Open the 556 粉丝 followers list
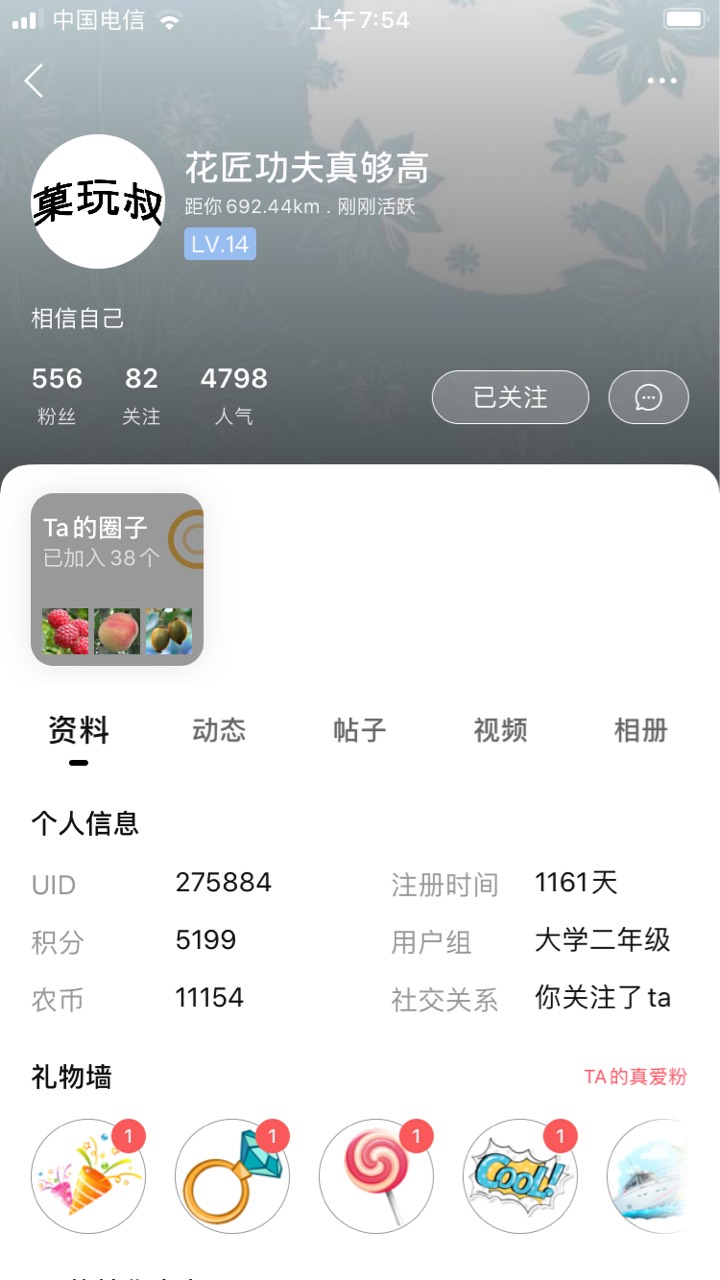This screenshot has height=1280, width=720. pos(57,396)
